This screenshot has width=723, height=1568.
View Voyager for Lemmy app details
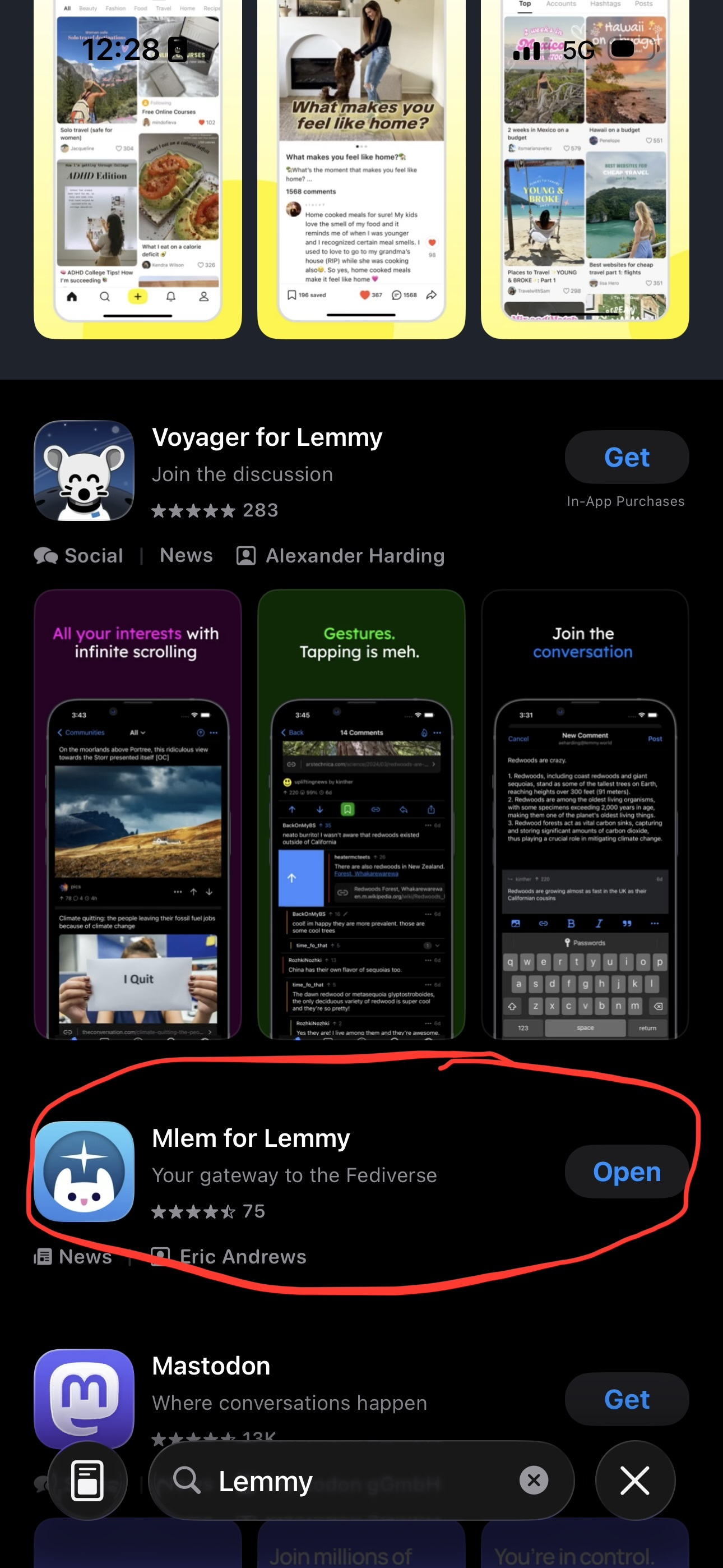[267, 438]
